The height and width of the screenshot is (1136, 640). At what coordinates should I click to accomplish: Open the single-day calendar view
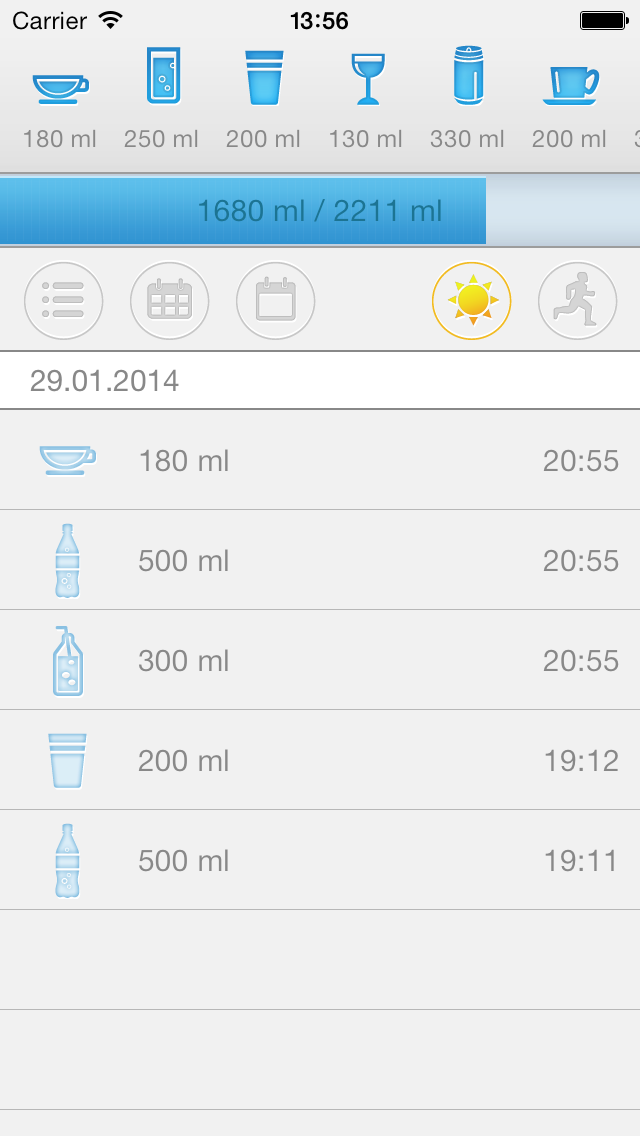pos(275,300)
